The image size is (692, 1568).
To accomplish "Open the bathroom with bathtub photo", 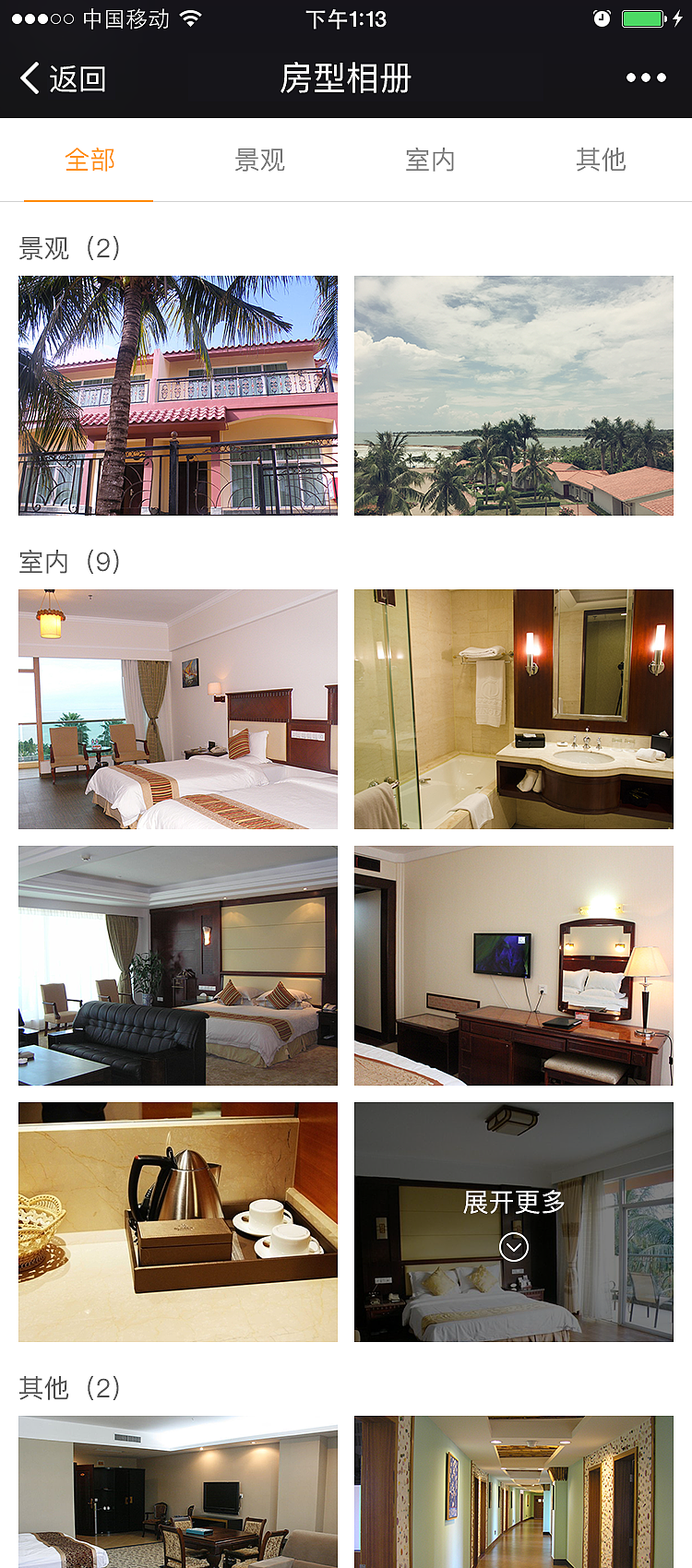I will pos(513,708).
